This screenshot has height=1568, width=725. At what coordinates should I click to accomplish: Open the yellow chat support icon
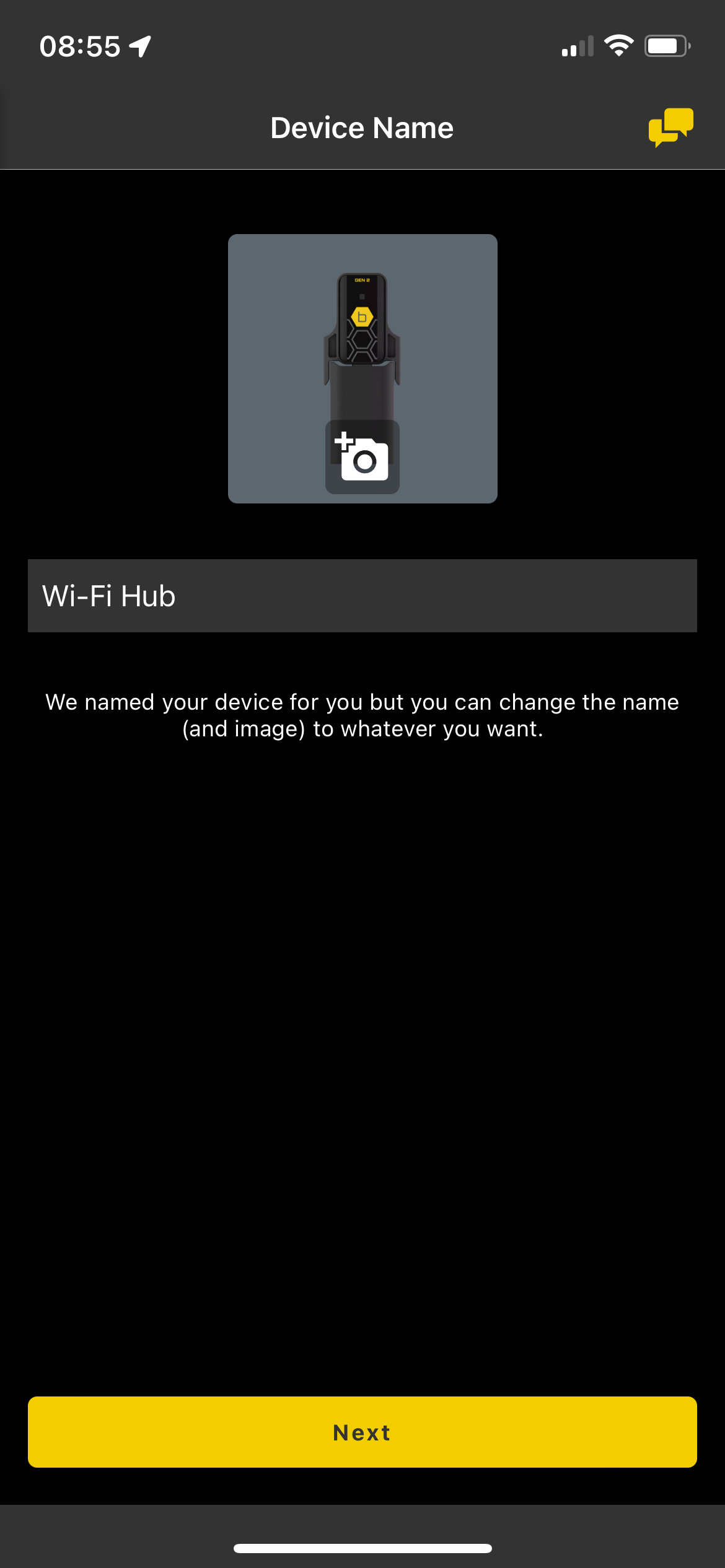tap(670, 127)
